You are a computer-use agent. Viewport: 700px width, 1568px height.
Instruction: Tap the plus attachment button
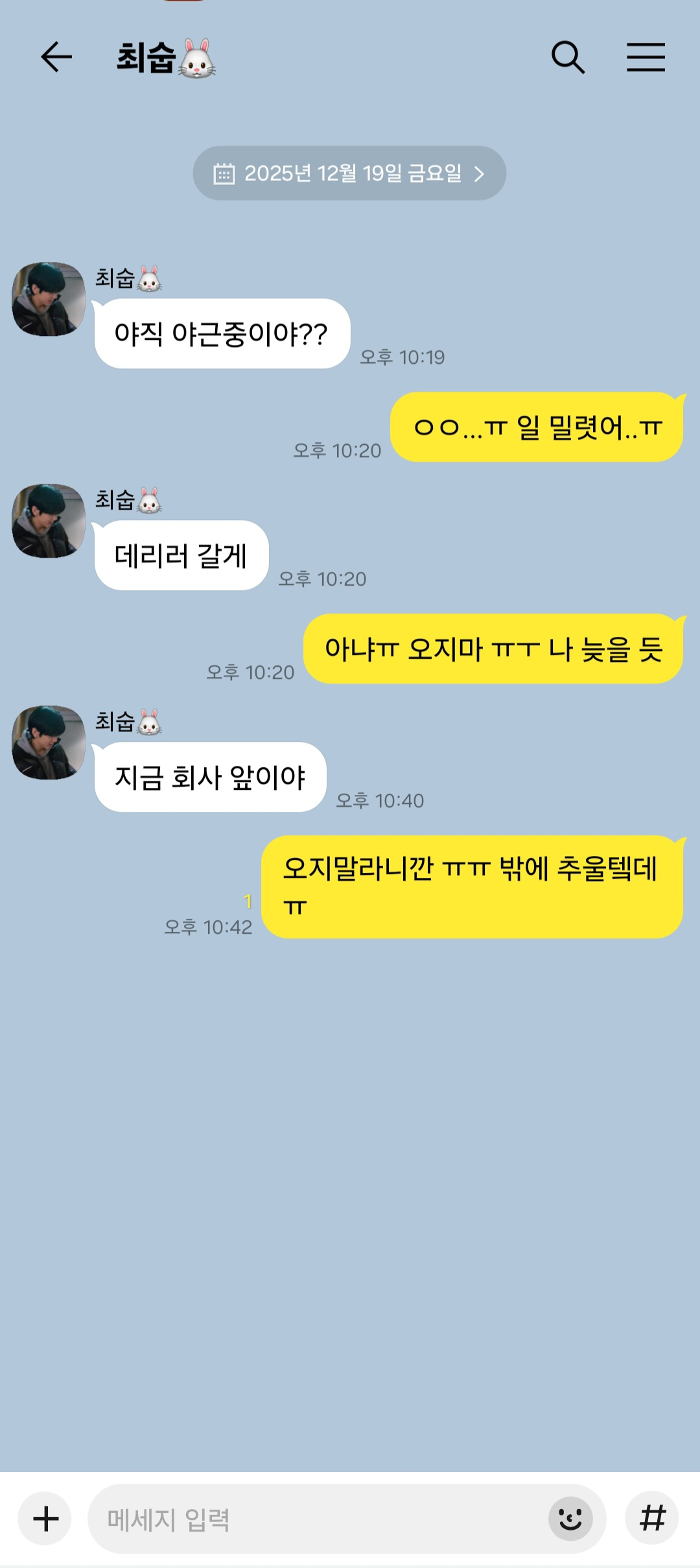45,1519
